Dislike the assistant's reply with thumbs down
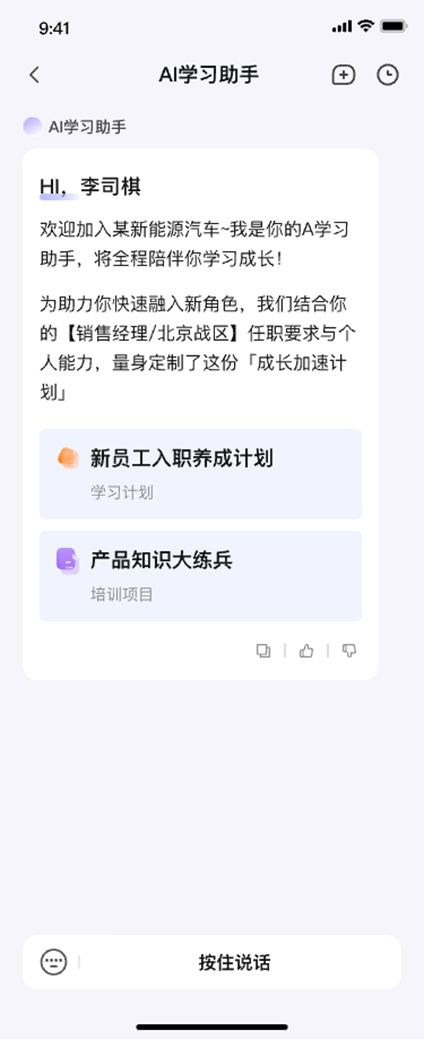 (x=349, y=651)
